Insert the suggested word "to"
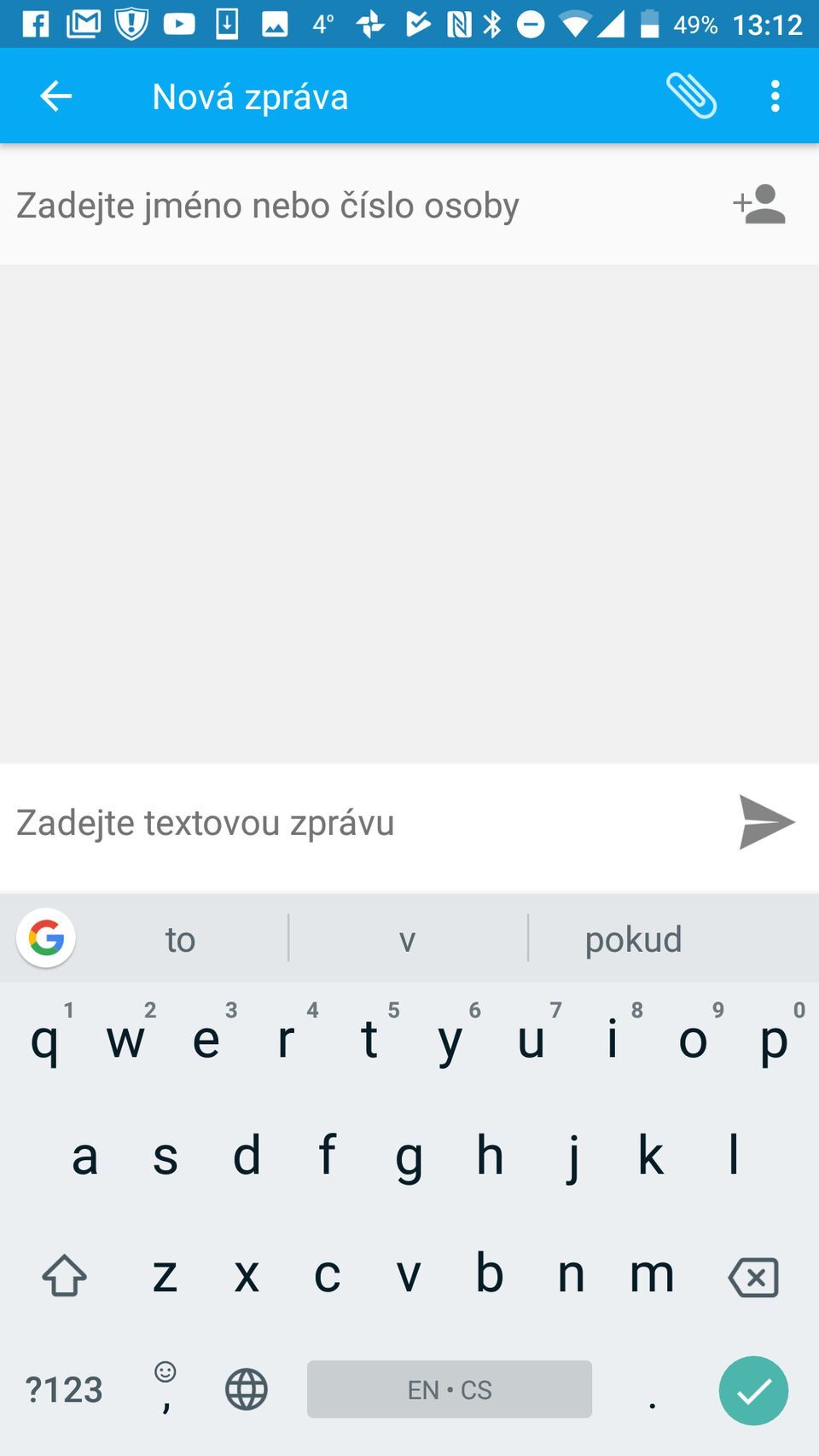 (180, 939)
